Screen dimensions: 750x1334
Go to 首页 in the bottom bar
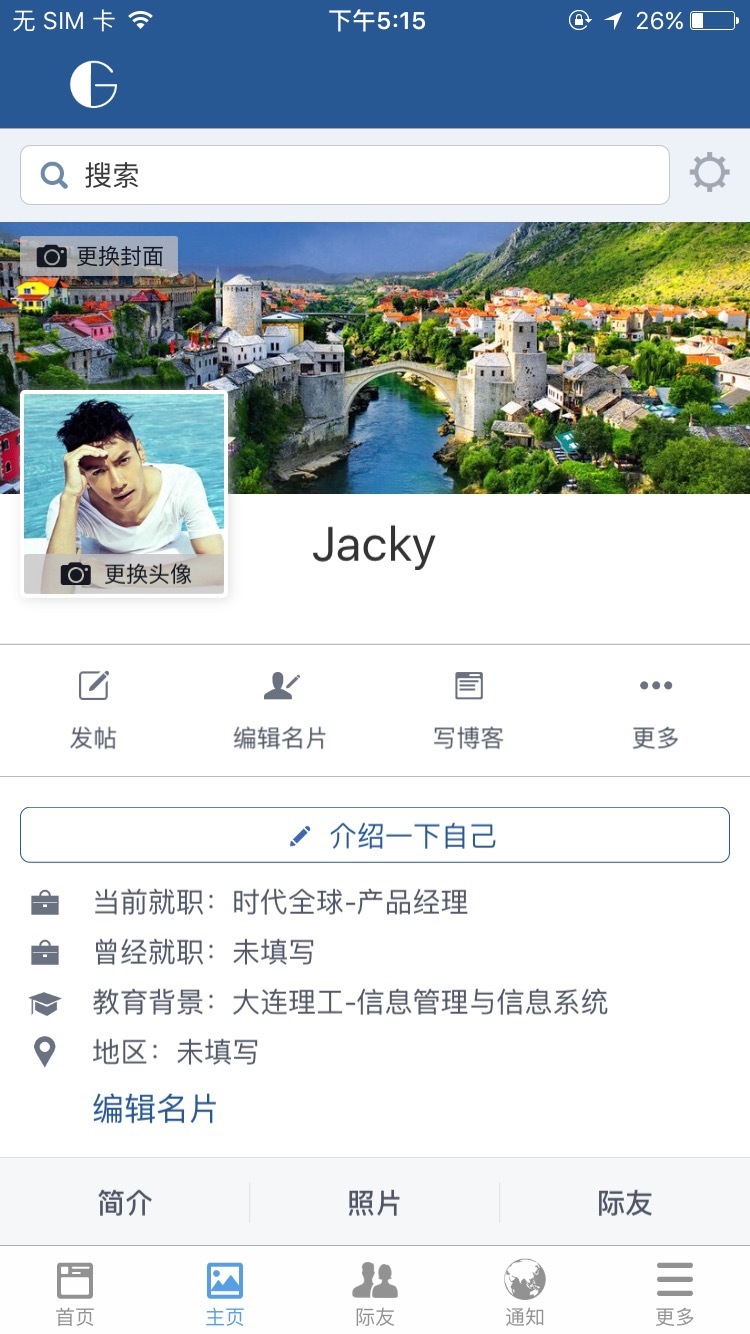click(75, 1292)
